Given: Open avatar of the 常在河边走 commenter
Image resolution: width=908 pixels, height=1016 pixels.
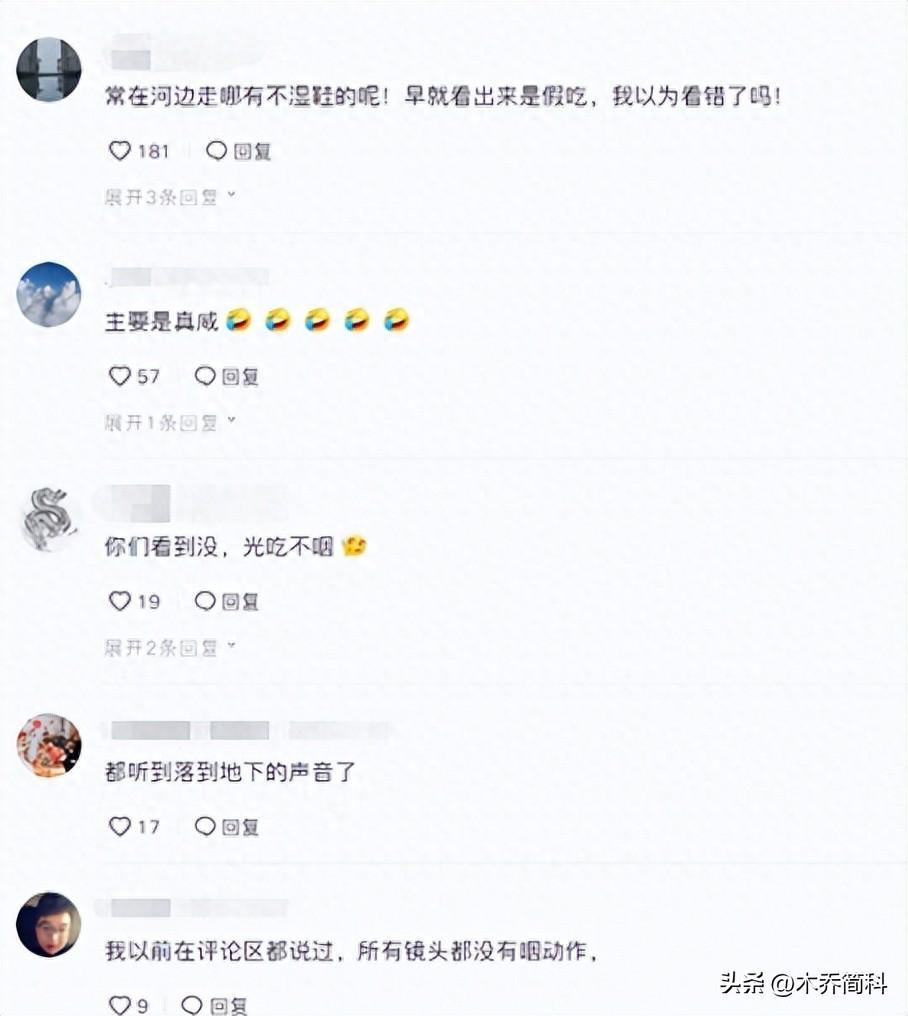Looking at the screenshot, I should (x=49, y=69).
